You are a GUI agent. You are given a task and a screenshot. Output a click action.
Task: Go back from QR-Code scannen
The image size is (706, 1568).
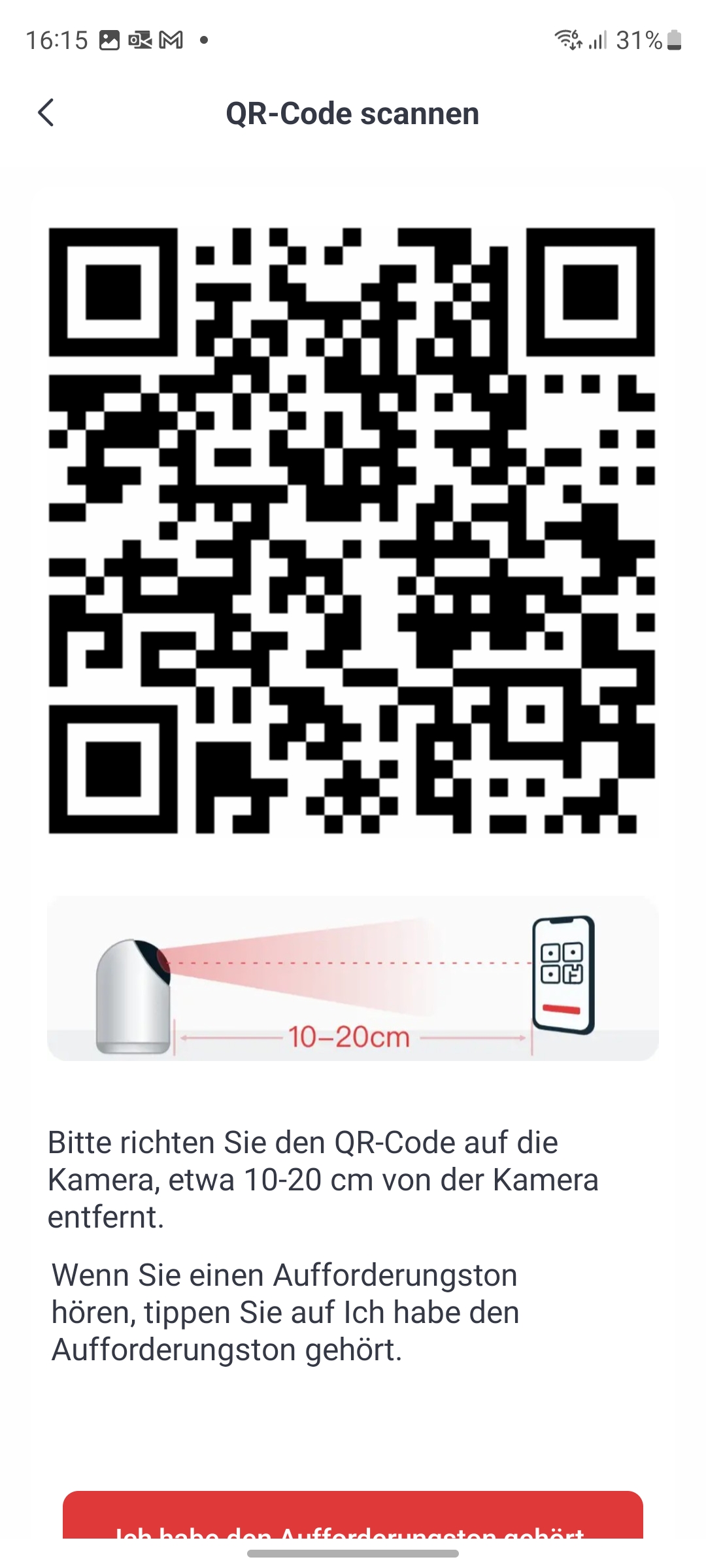[46, 113]
